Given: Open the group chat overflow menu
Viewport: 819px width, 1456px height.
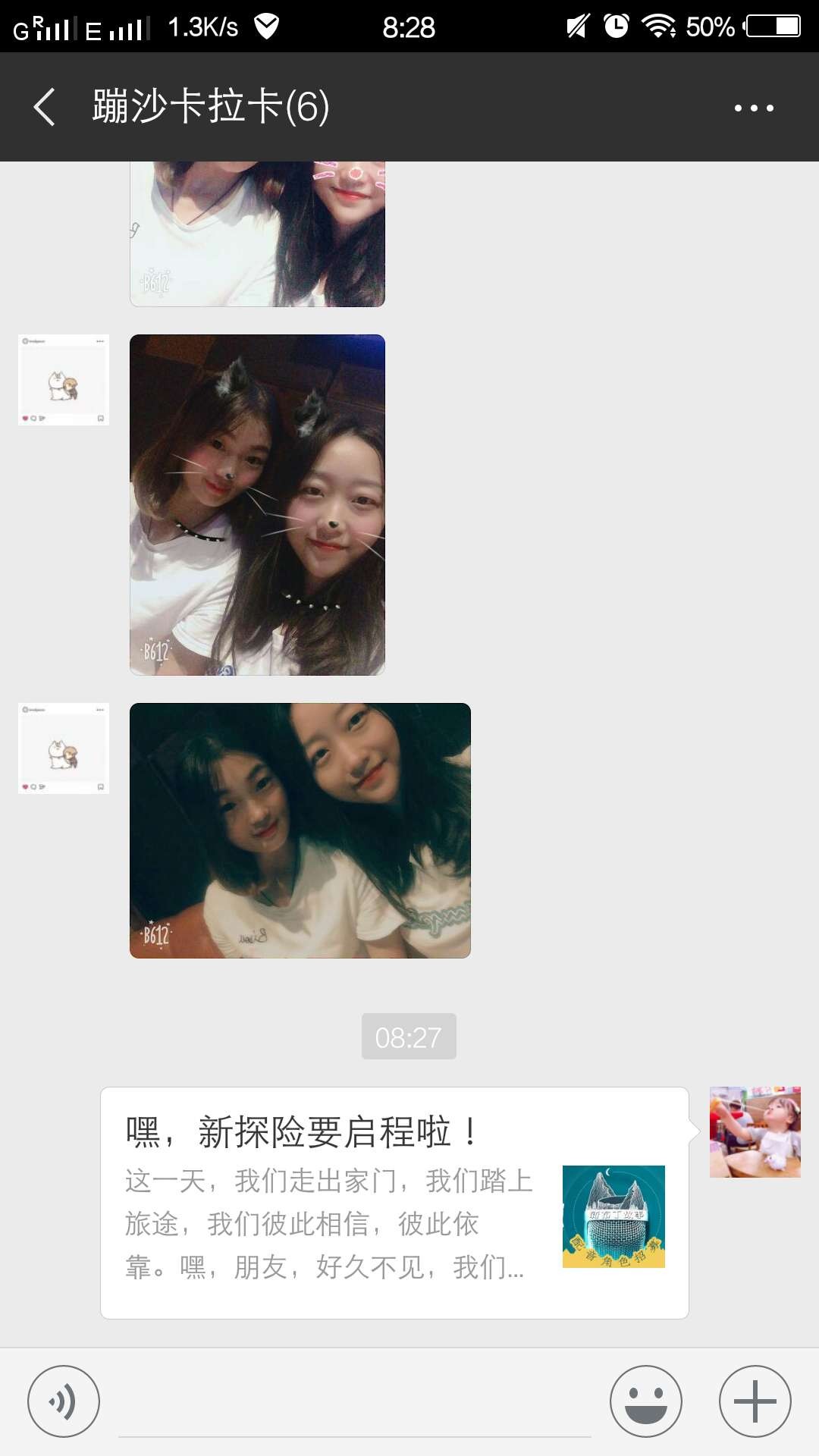Looking at the screenshot, I should point(754,108).
